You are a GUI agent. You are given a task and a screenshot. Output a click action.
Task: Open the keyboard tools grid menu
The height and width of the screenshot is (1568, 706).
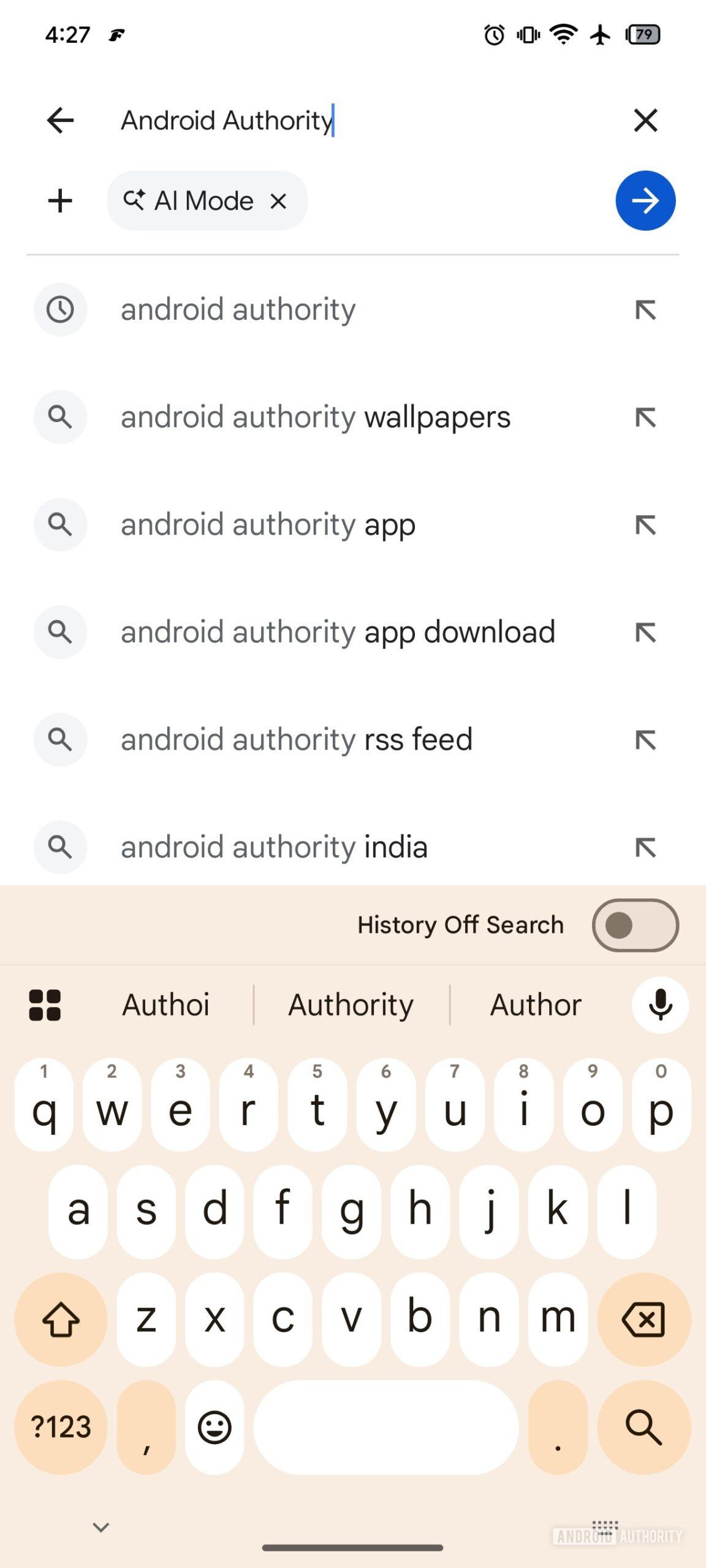pos(45,1005)
